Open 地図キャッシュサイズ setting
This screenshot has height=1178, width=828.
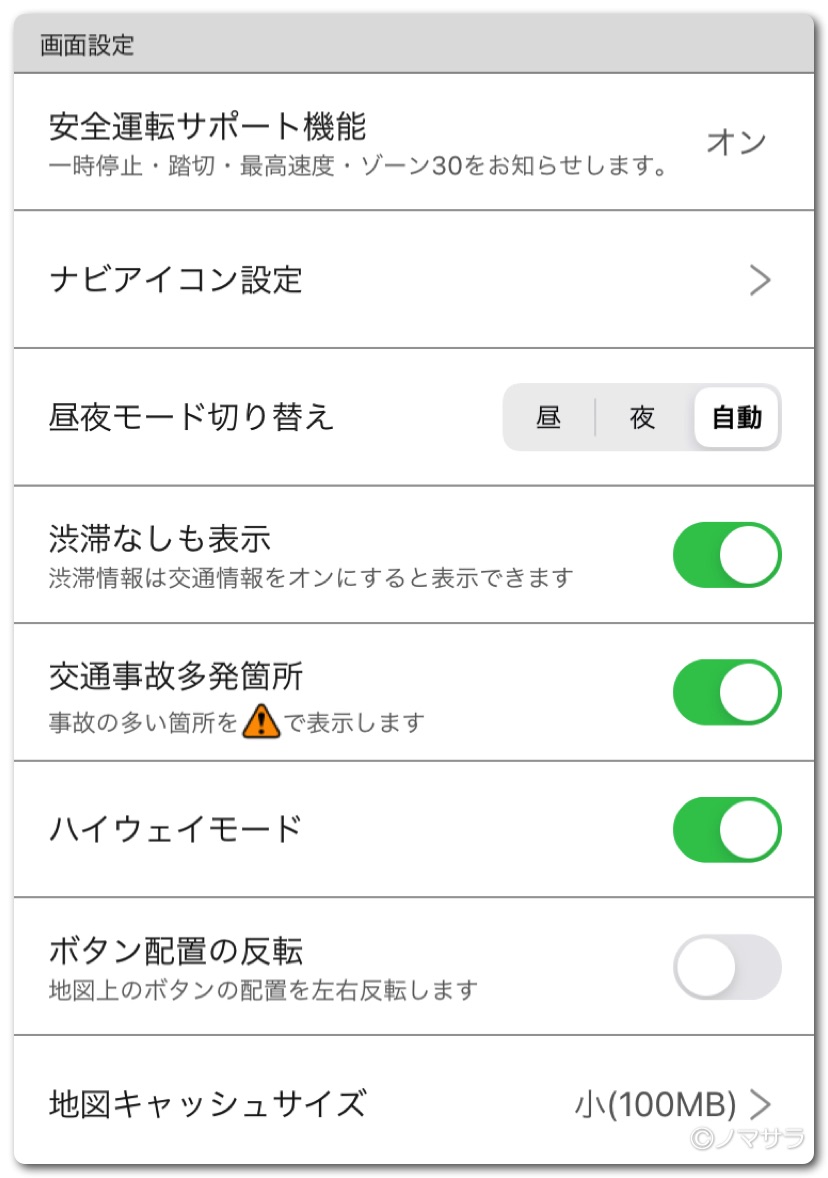(x=414, y=1104)
